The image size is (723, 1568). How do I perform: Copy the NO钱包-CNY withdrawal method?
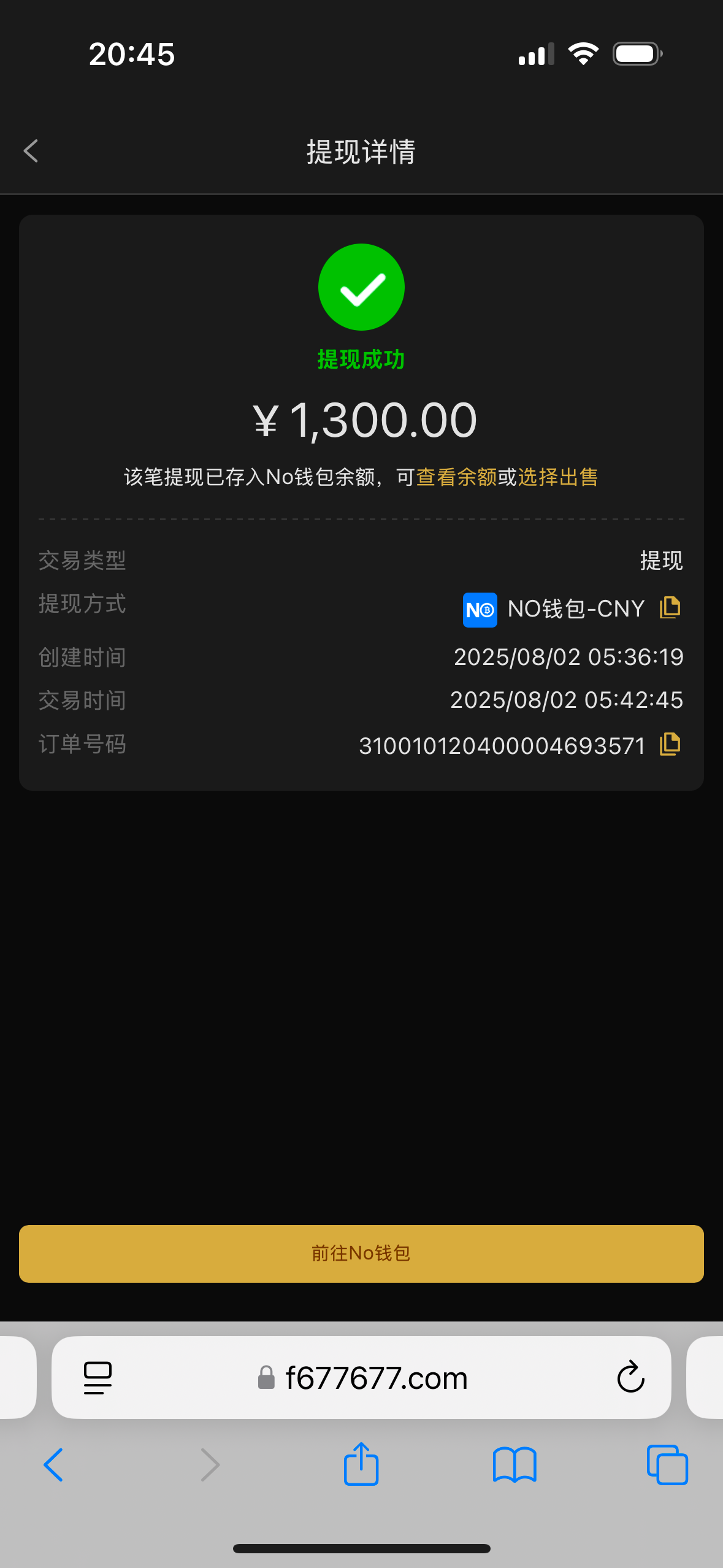669,607
